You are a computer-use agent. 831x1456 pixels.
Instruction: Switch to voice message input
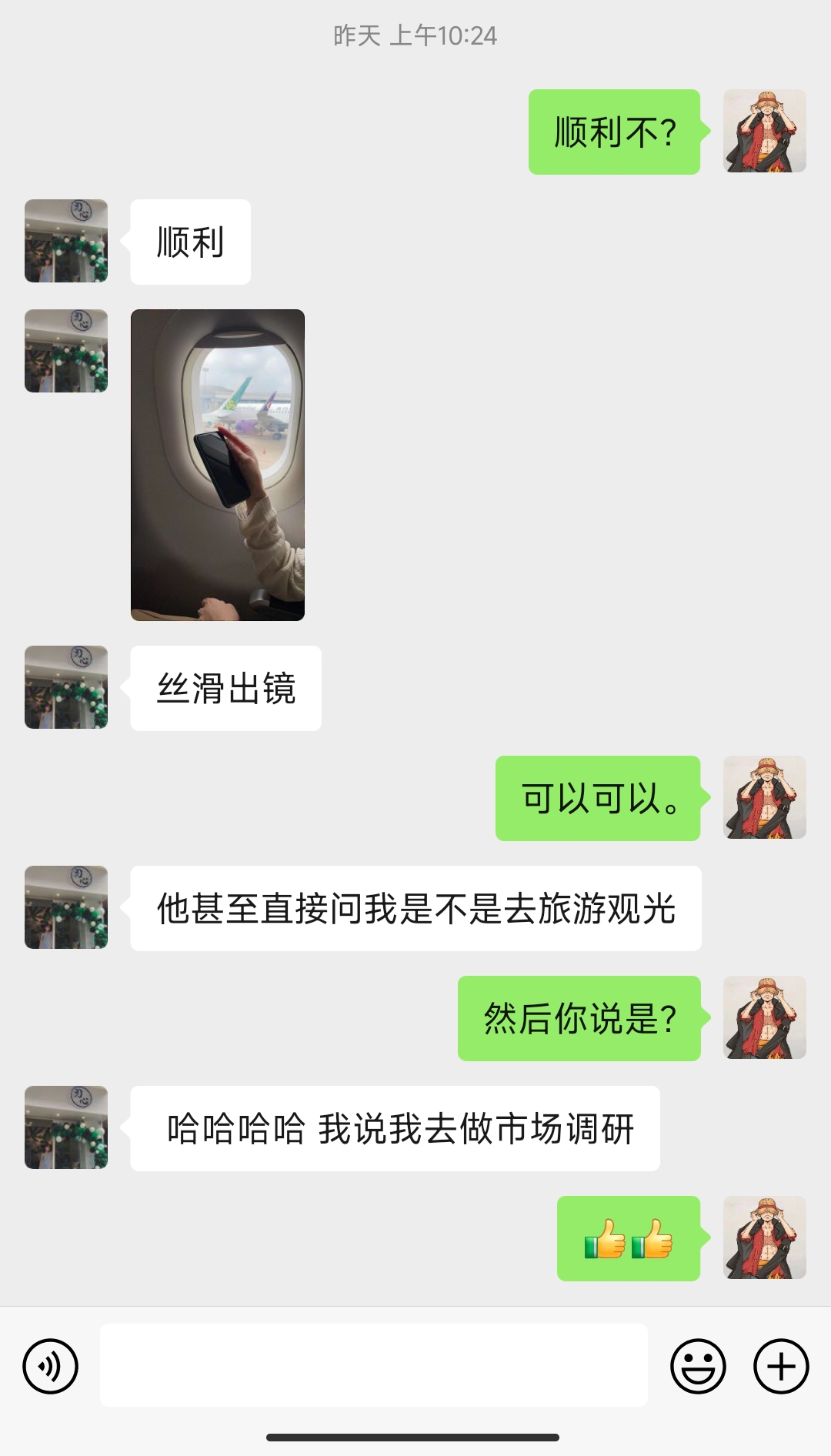click(51, 1367)
